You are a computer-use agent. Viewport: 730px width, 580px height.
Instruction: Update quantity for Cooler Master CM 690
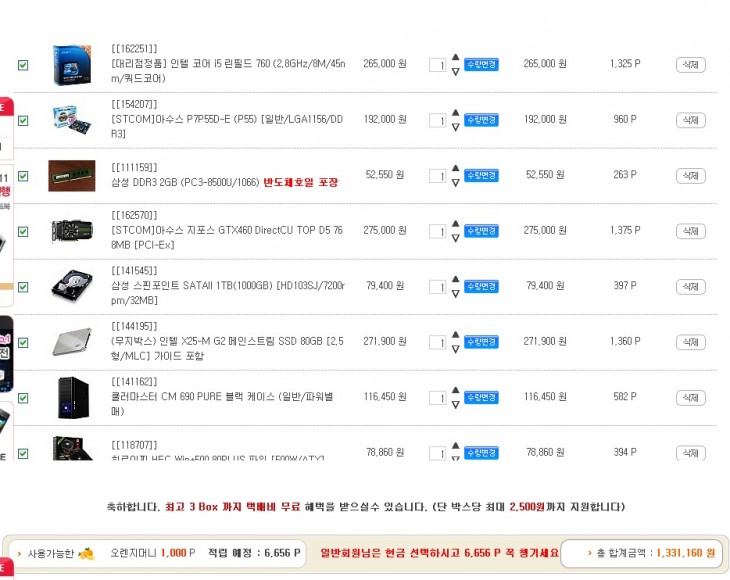(481, 397)
